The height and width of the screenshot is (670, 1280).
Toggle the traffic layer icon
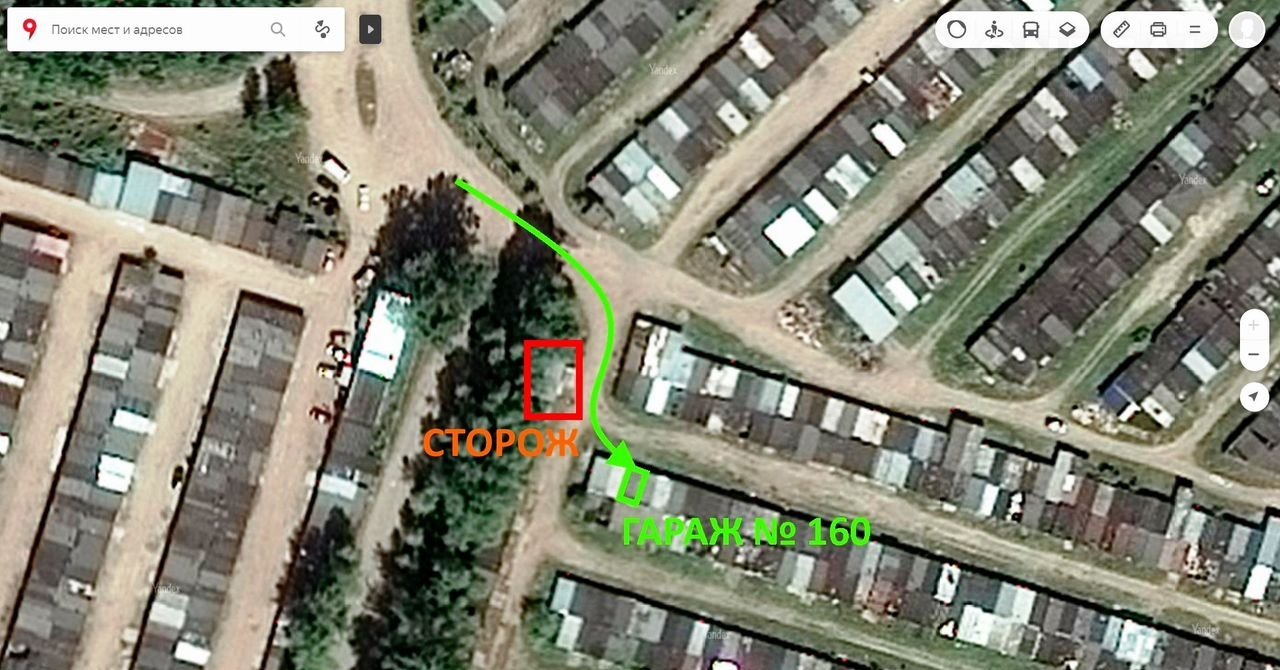click(957, 29)
